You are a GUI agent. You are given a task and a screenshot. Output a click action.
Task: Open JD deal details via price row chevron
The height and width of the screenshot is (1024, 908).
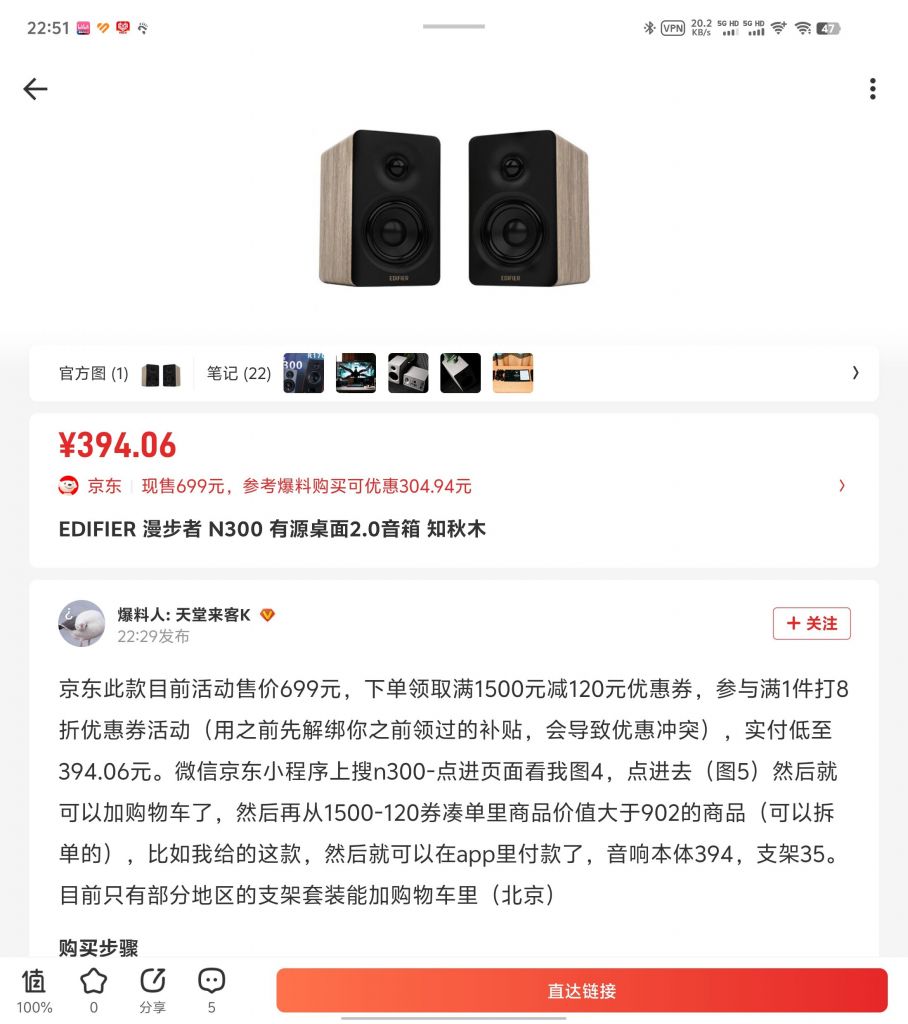pos(842,486)
